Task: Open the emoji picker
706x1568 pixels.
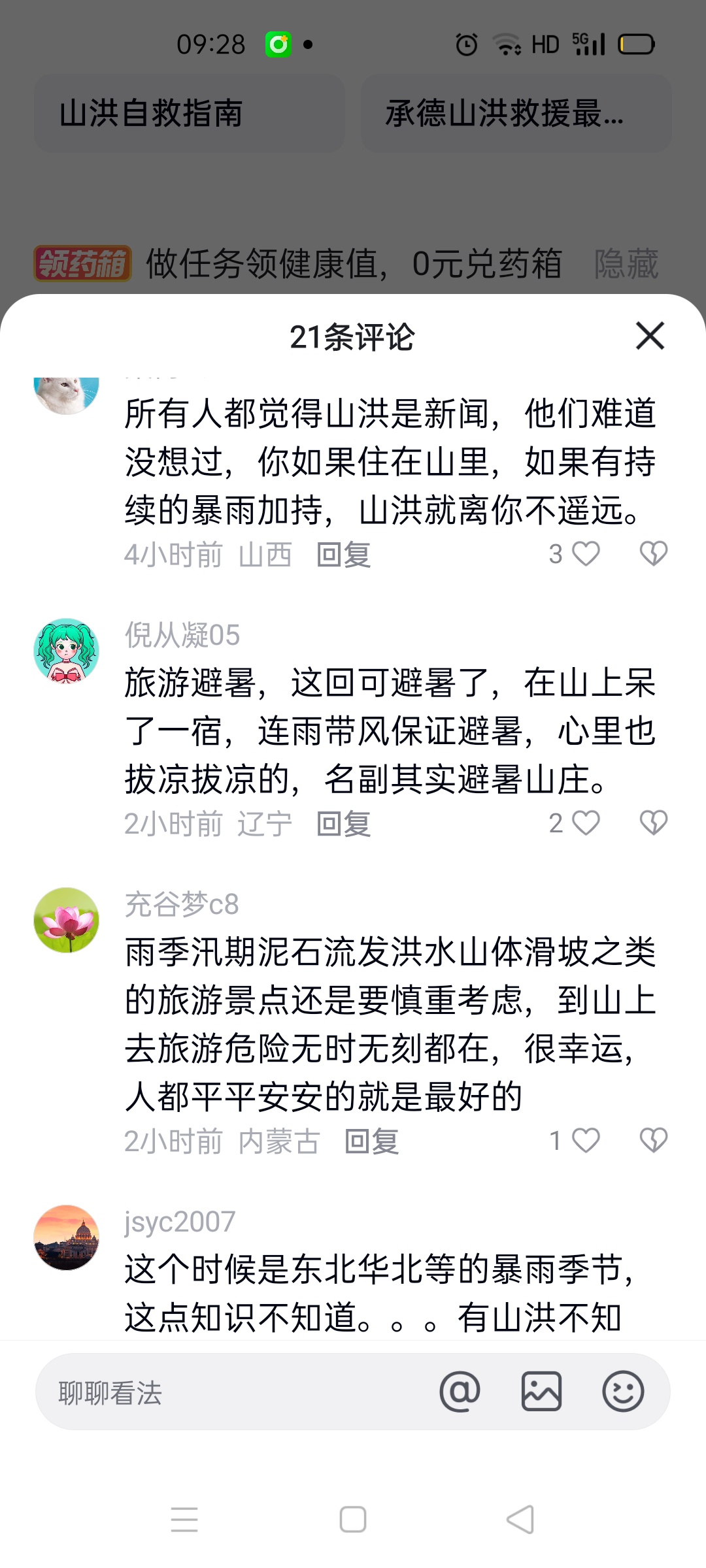Action: click(x=623, y=1392)
